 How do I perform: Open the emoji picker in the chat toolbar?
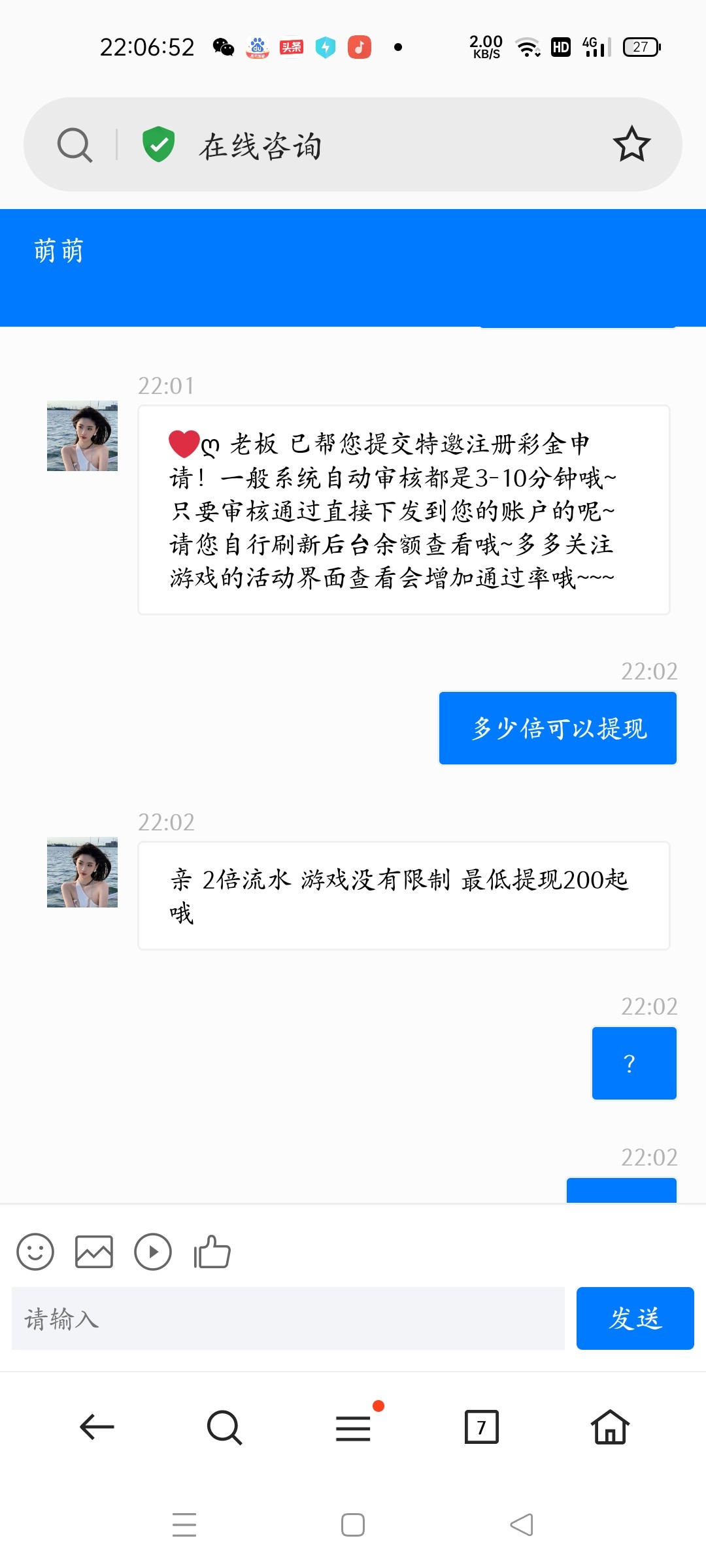tap(36, 1252)
